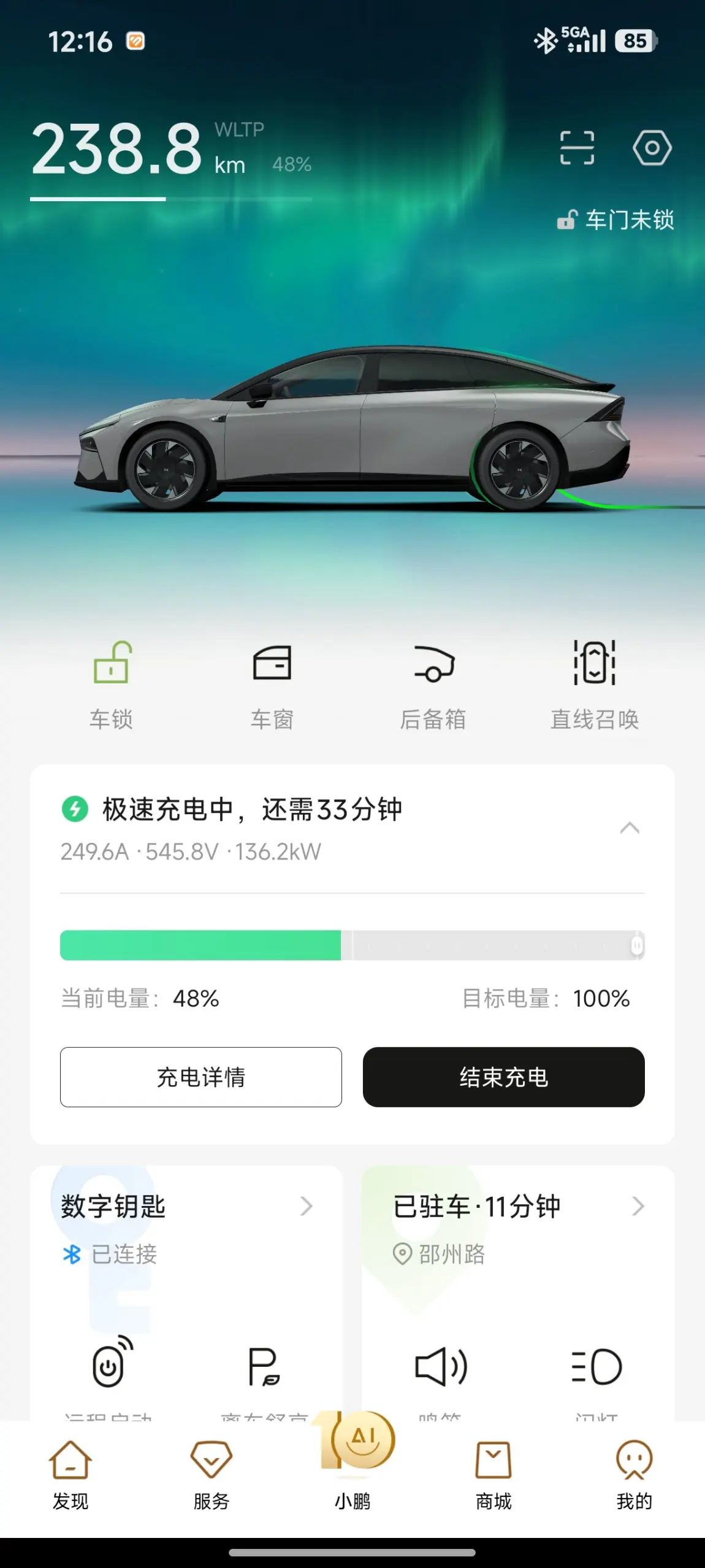Adjust the target charge level handle
This screenshot has height=1568, width=705.
[x=637, y=945]
